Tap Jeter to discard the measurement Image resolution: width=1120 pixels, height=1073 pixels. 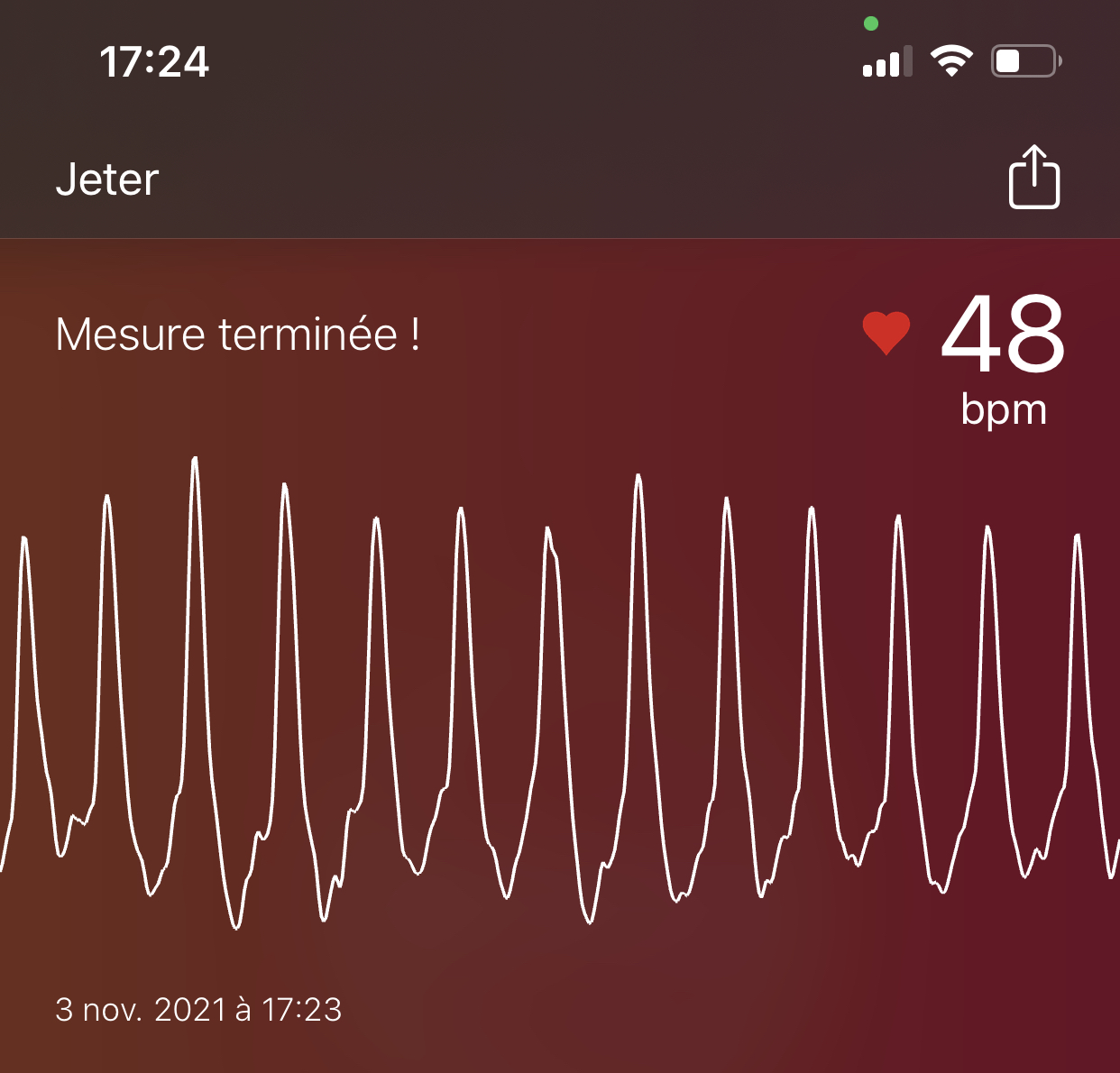pos(107,179)
